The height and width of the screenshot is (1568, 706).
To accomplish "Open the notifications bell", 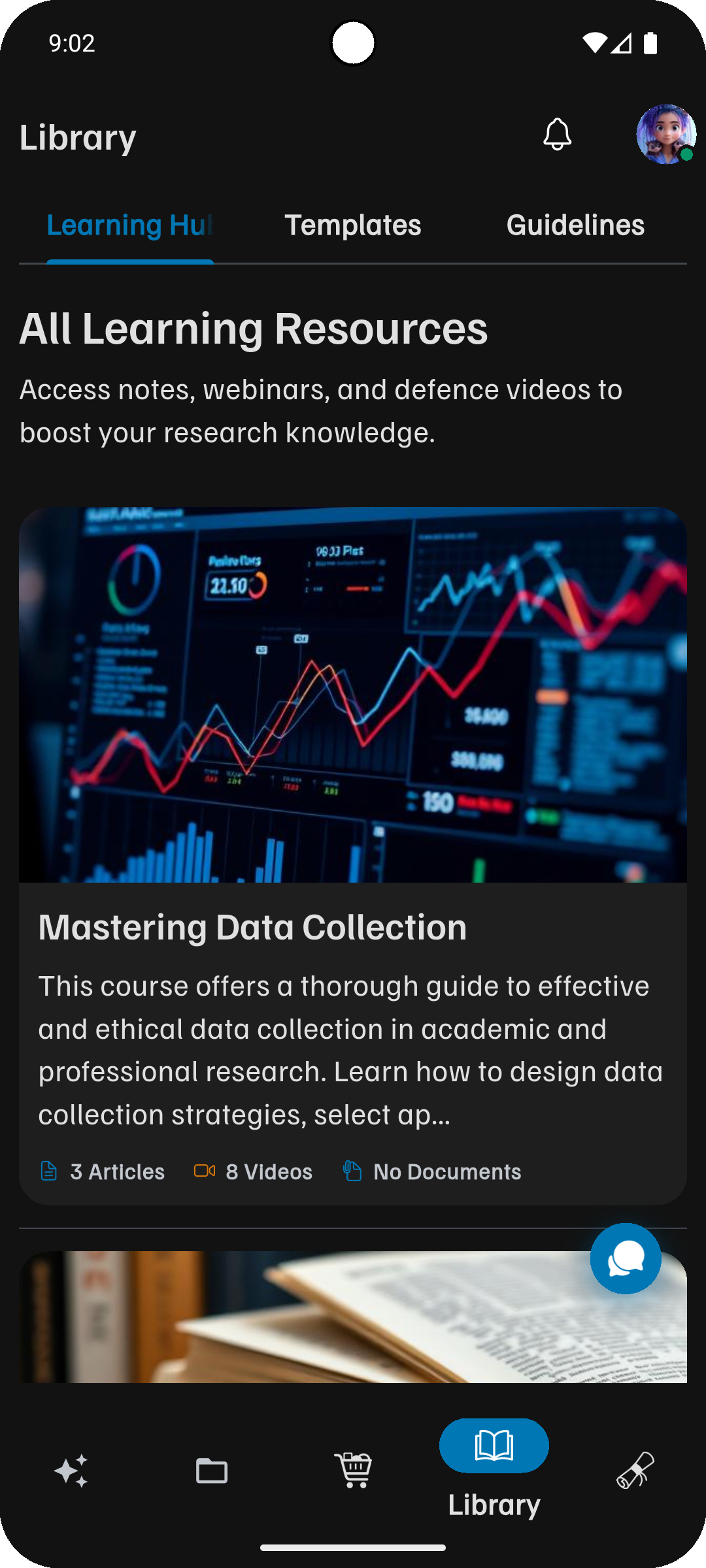I will tap(557, 135).
